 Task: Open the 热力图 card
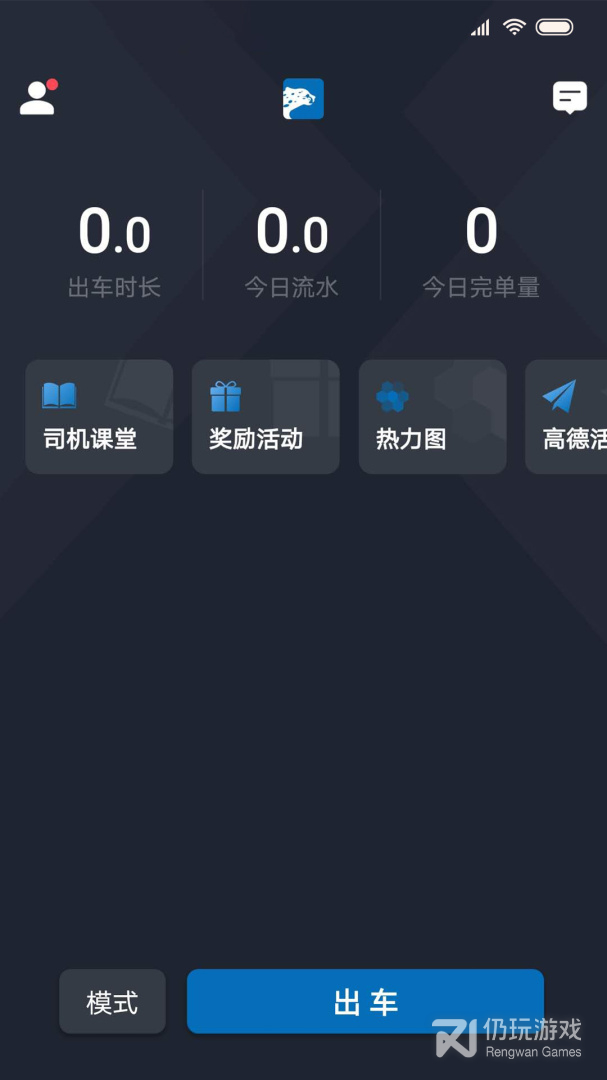pyautogui.click(x=432, y=417)
